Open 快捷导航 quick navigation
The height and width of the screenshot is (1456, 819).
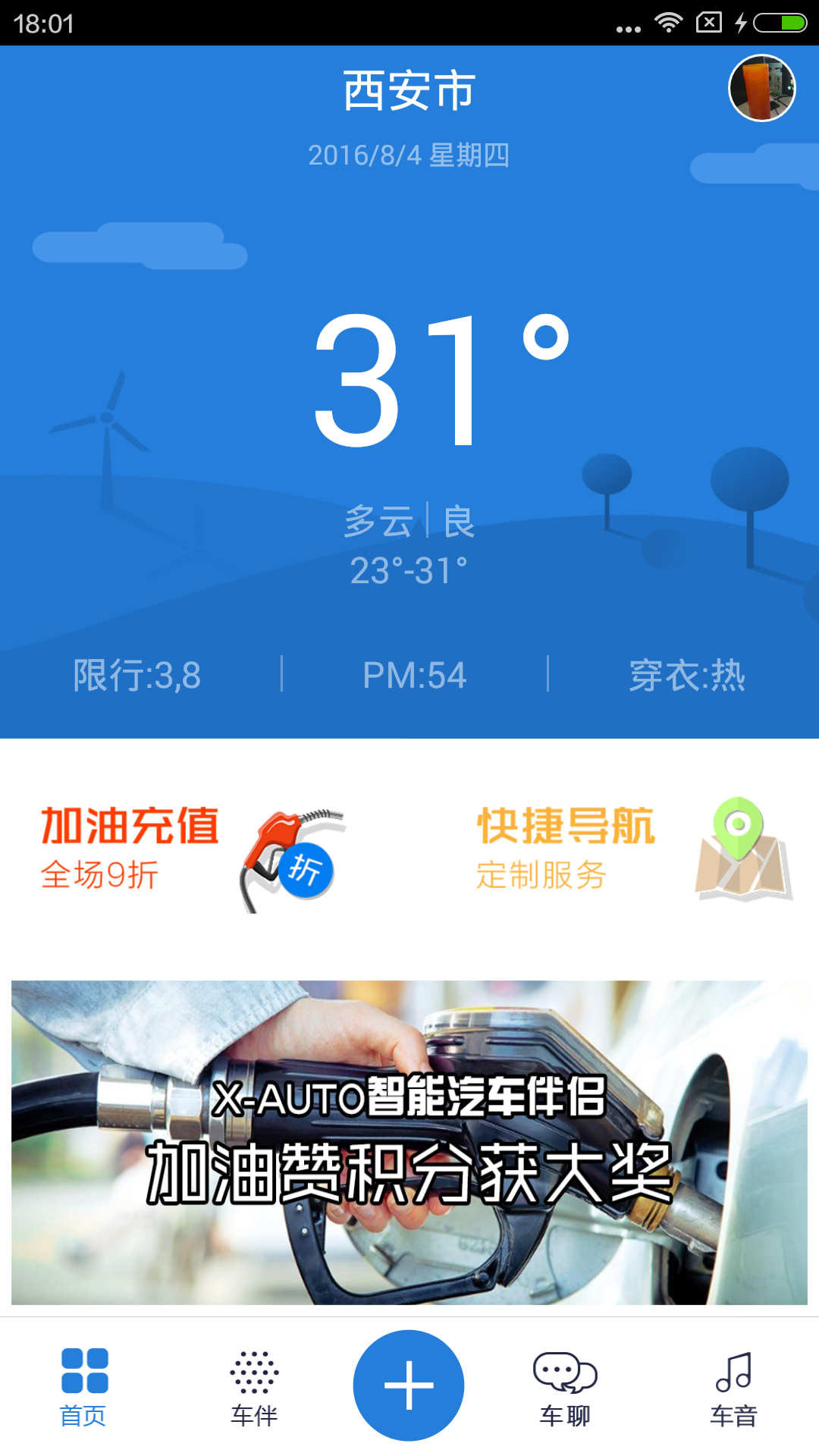[x=633, y=849]
